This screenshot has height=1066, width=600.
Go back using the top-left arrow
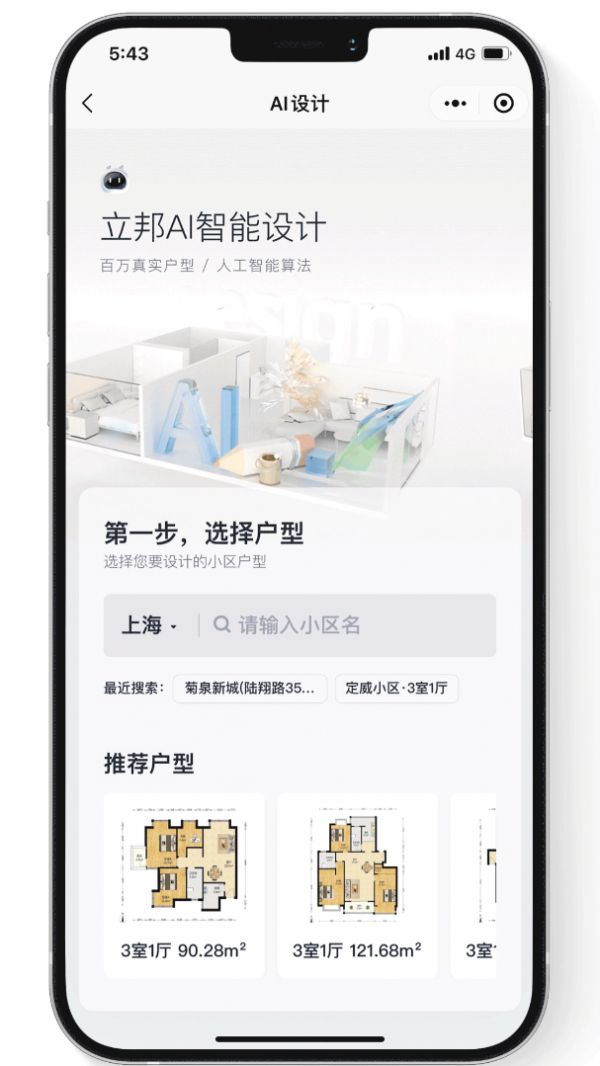[88, 103]
